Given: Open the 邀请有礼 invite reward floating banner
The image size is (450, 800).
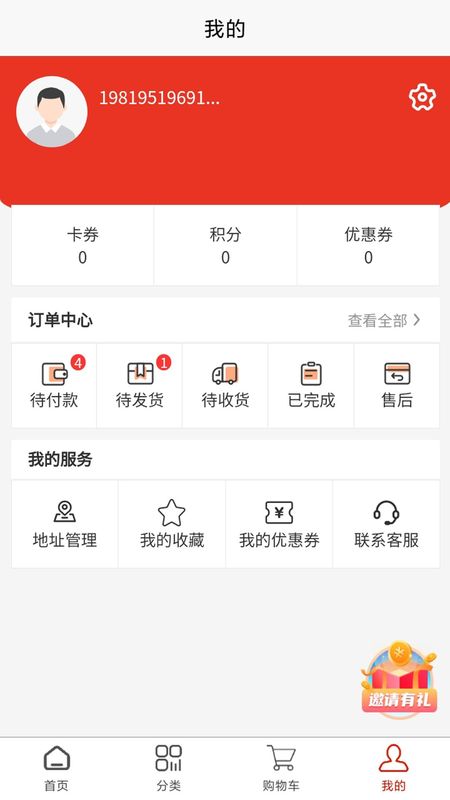Looking at the screenshot, I should pos(399,679).
